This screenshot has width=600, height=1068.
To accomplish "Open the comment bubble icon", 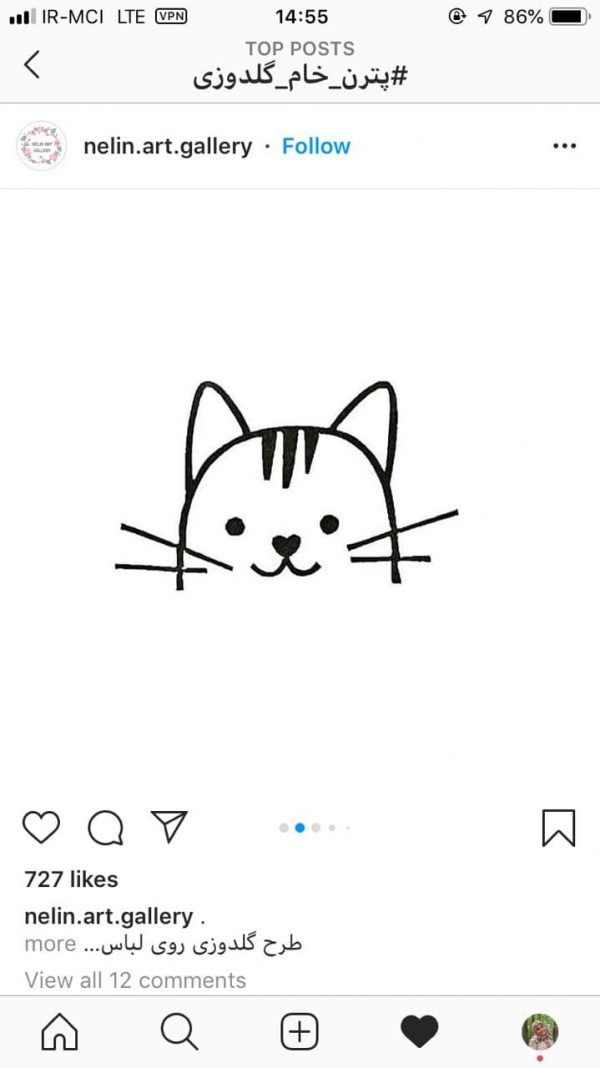I will (106, 828).
